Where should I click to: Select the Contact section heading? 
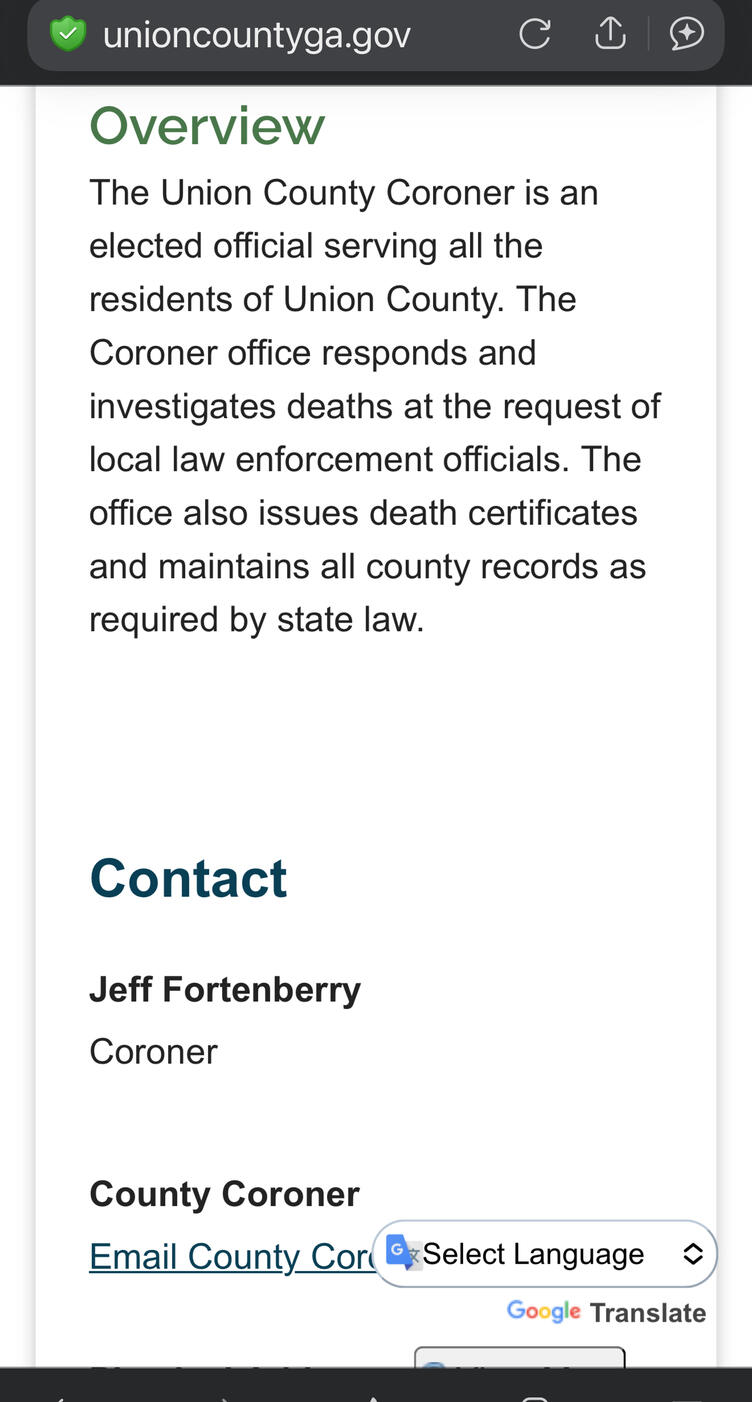tap(188, 878)
